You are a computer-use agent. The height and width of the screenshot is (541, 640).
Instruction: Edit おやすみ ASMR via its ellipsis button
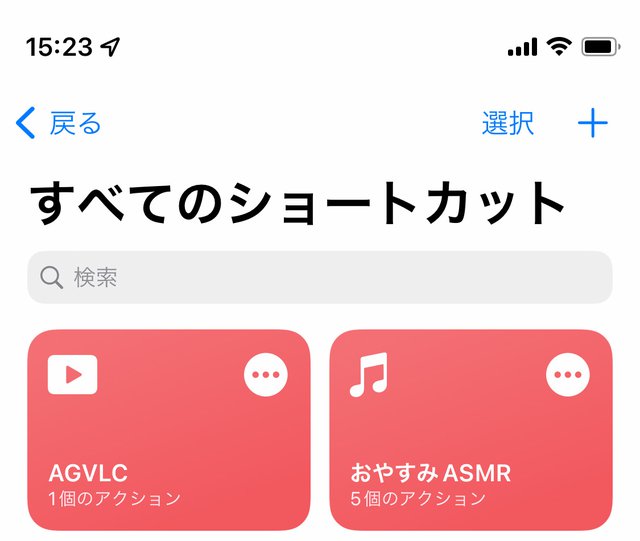click(567, 375)
